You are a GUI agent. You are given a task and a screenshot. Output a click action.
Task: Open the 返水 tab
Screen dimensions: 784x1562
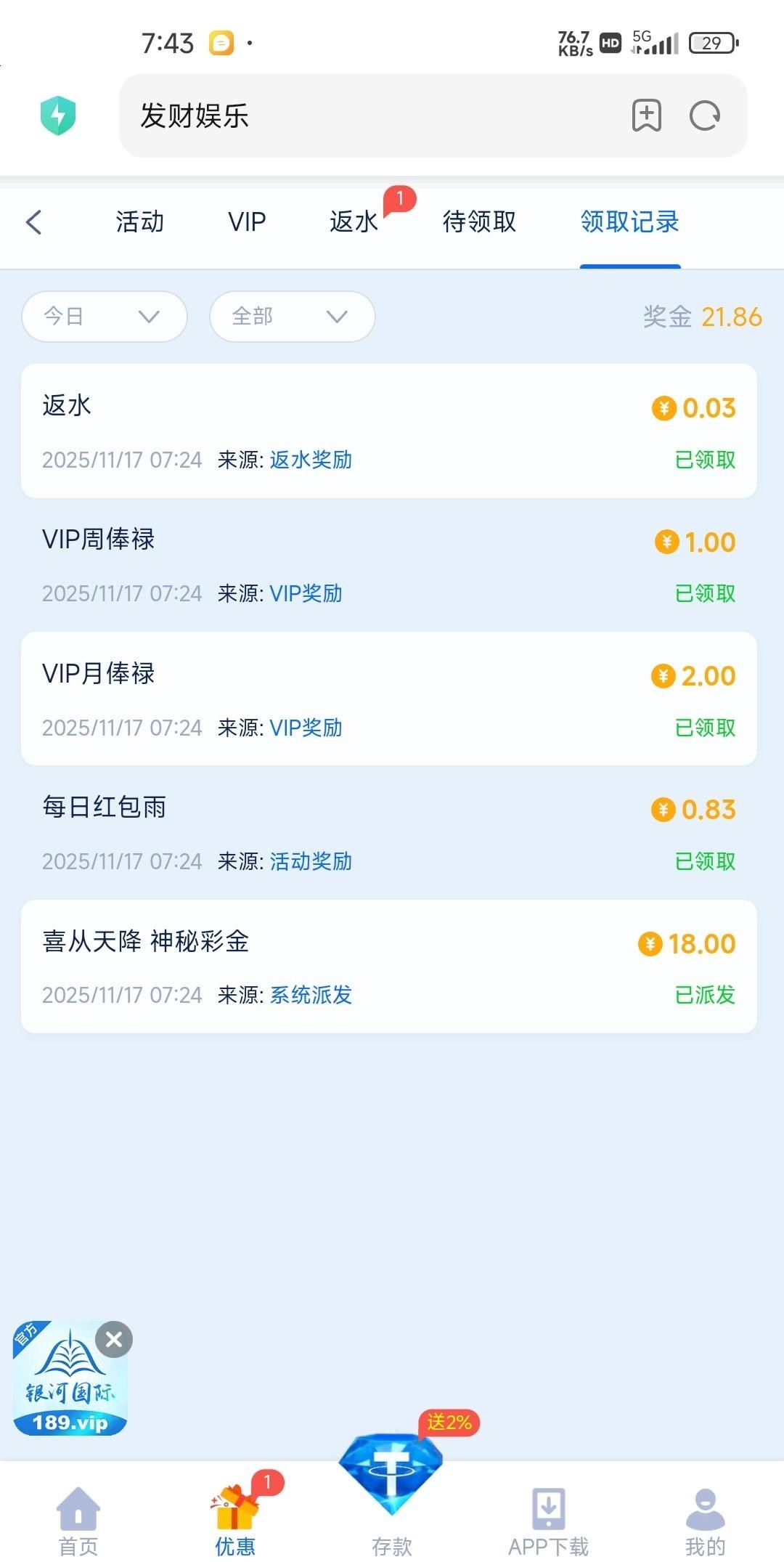[354, 222]
